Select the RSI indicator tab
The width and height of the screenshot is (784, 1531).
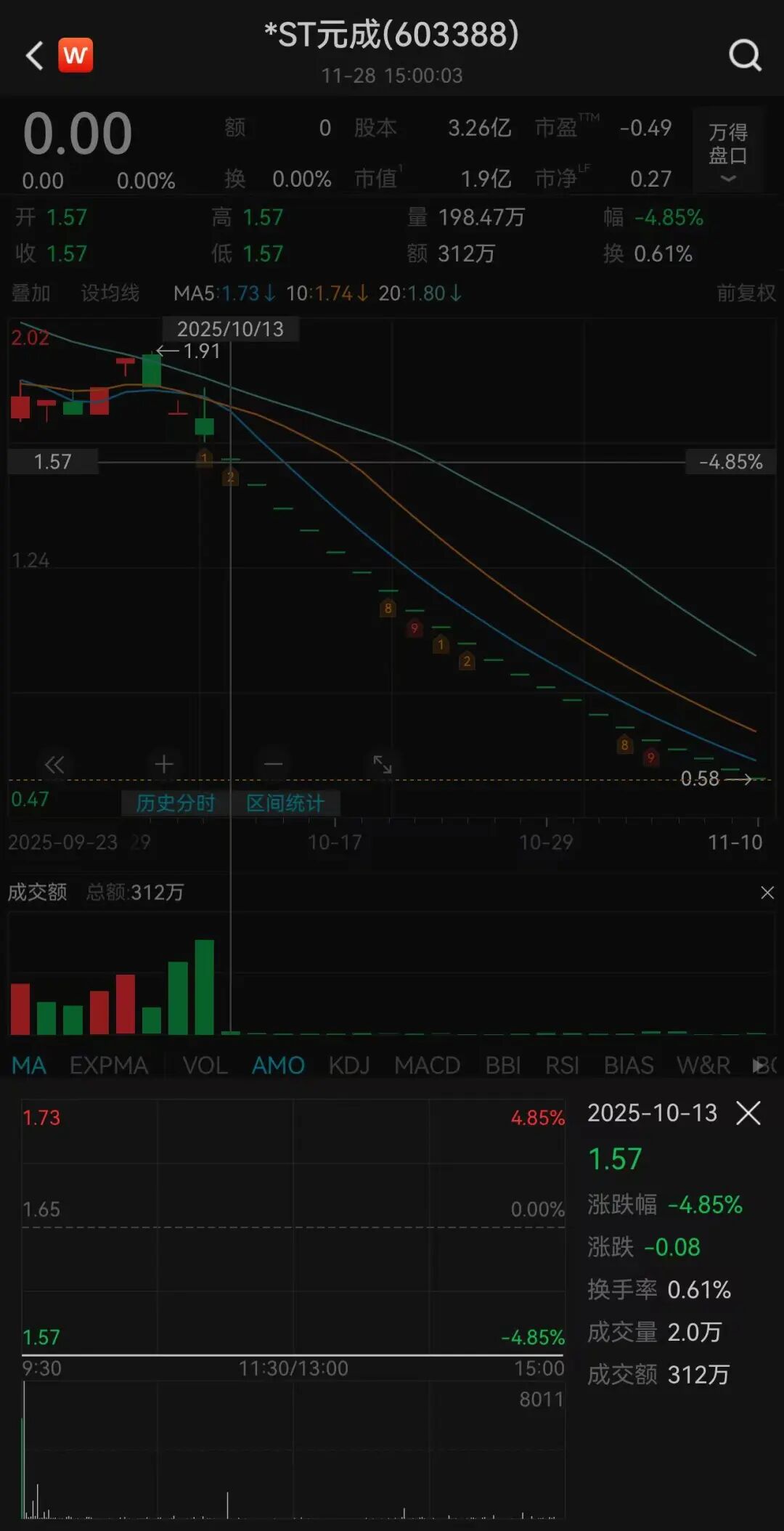coord(562,1065)
